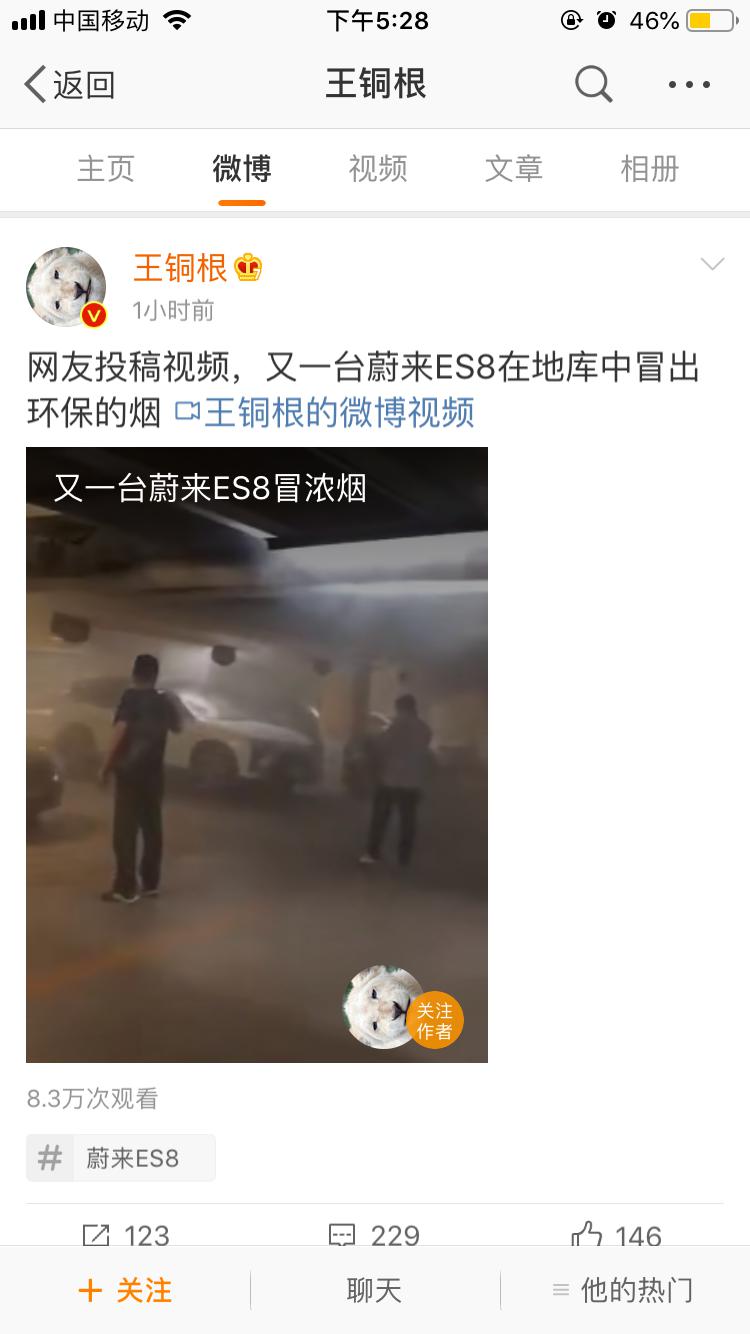Switch to the 相册 tab

(x=649, y=169)
